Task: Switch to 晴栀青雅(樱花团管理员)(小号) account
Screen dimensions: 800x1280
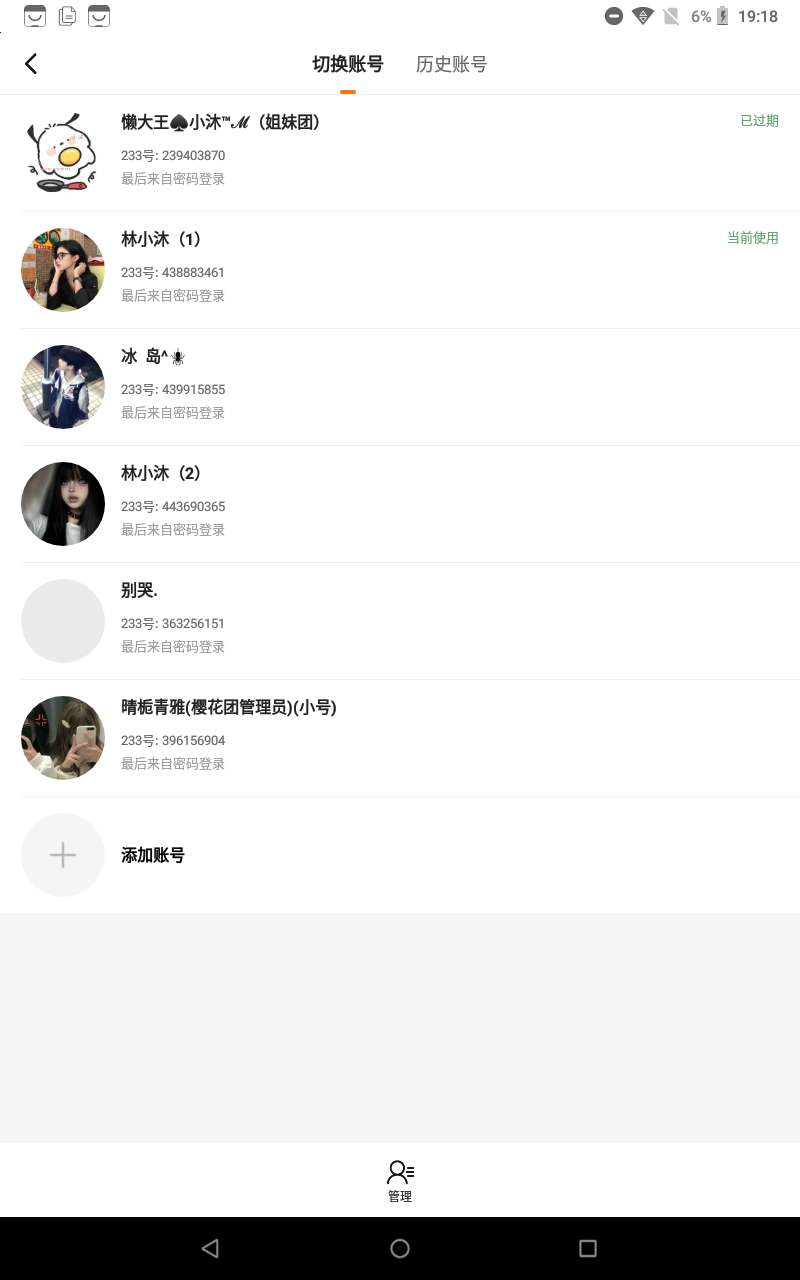Action: (400, 738)
